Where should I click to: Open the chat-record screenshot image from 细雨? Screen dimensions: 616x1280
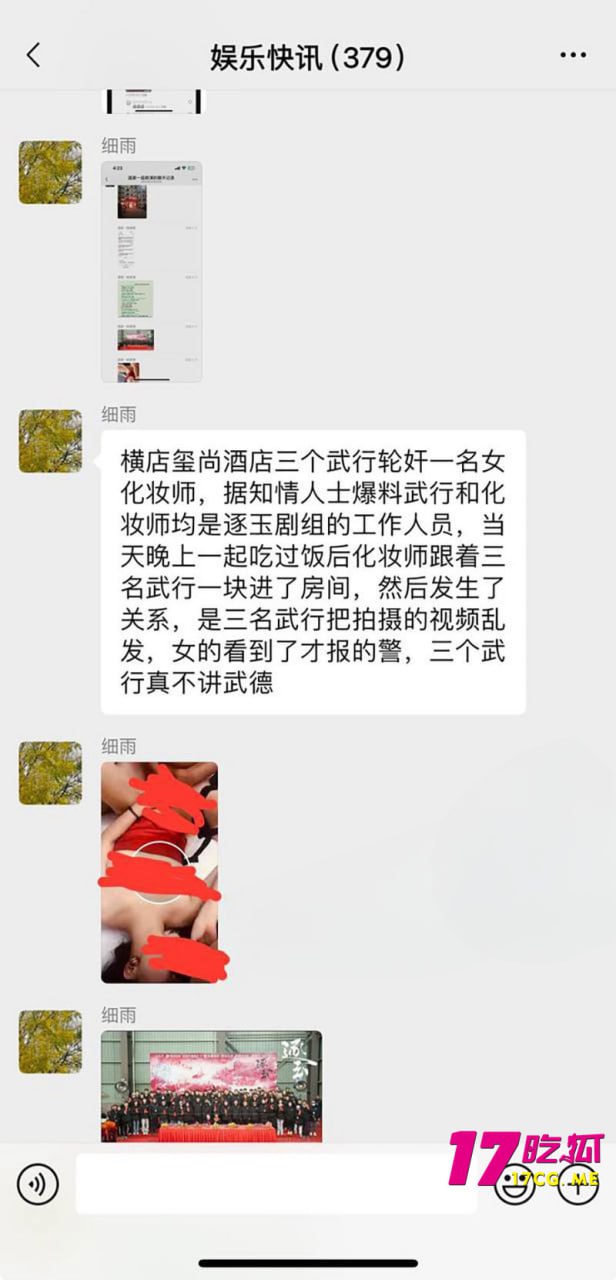[x=151, y=271]
